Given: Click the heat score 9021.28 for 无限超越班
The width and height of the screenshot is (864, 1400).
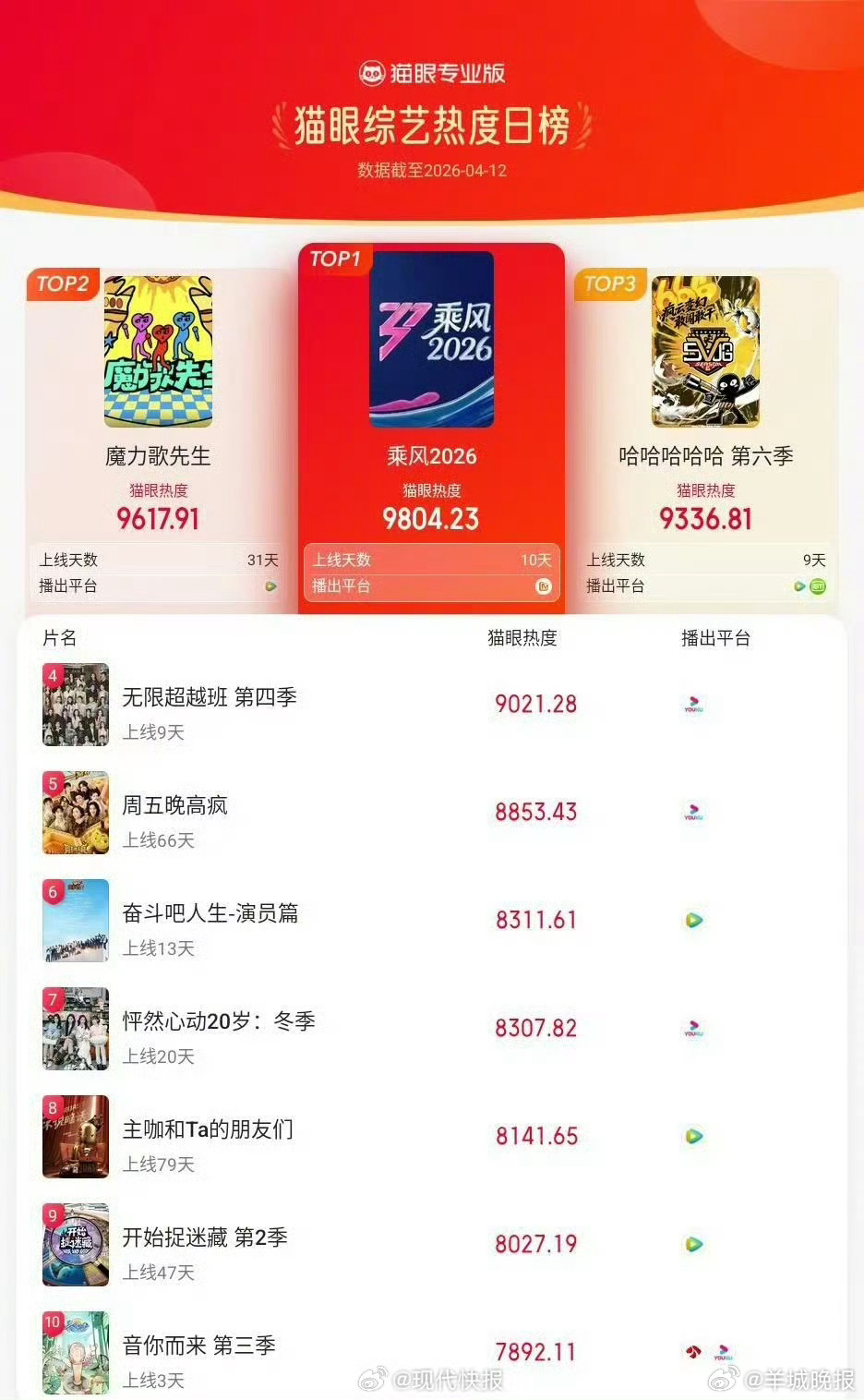Looking at the screenshot, I should pos(535,705).
